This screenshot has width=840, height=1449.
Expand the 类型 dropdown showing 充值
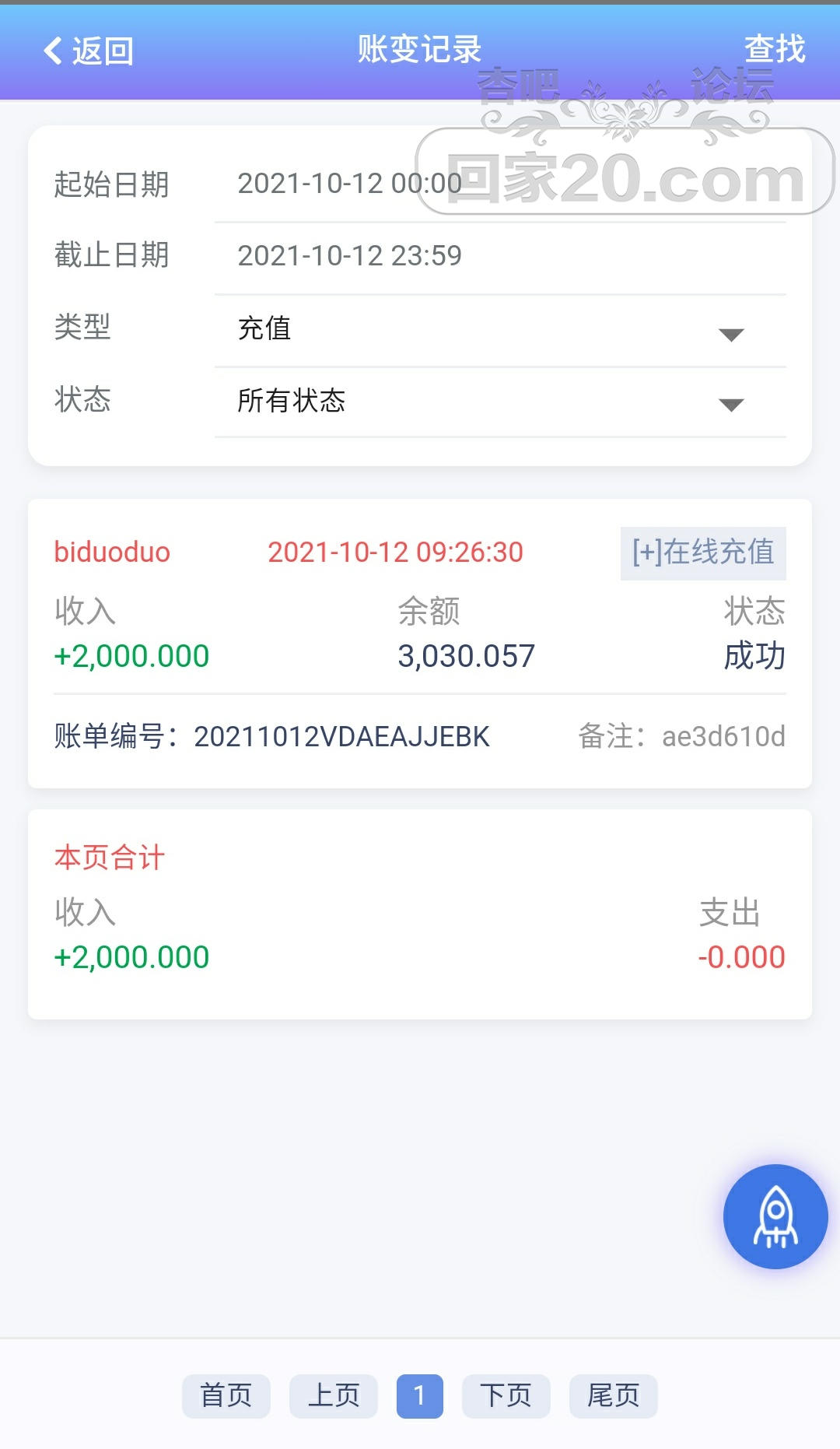500,329
